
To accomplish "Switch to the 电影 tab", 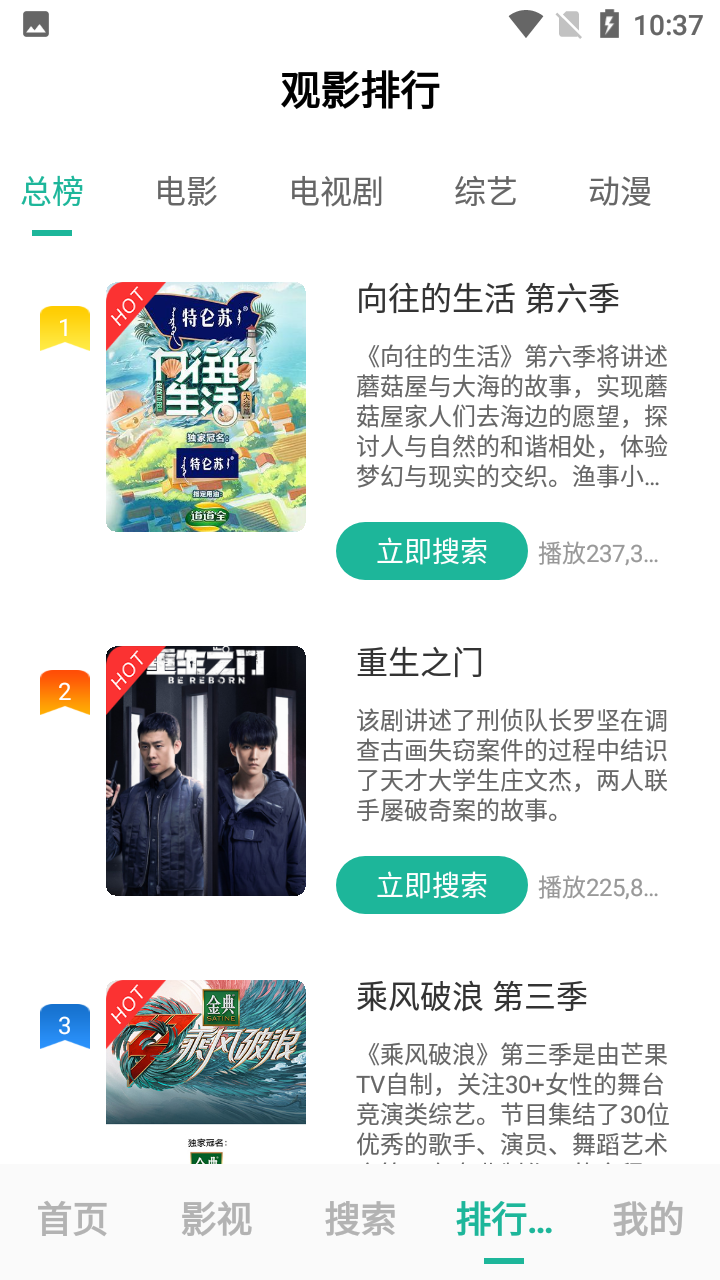I will tap(187, 191).
